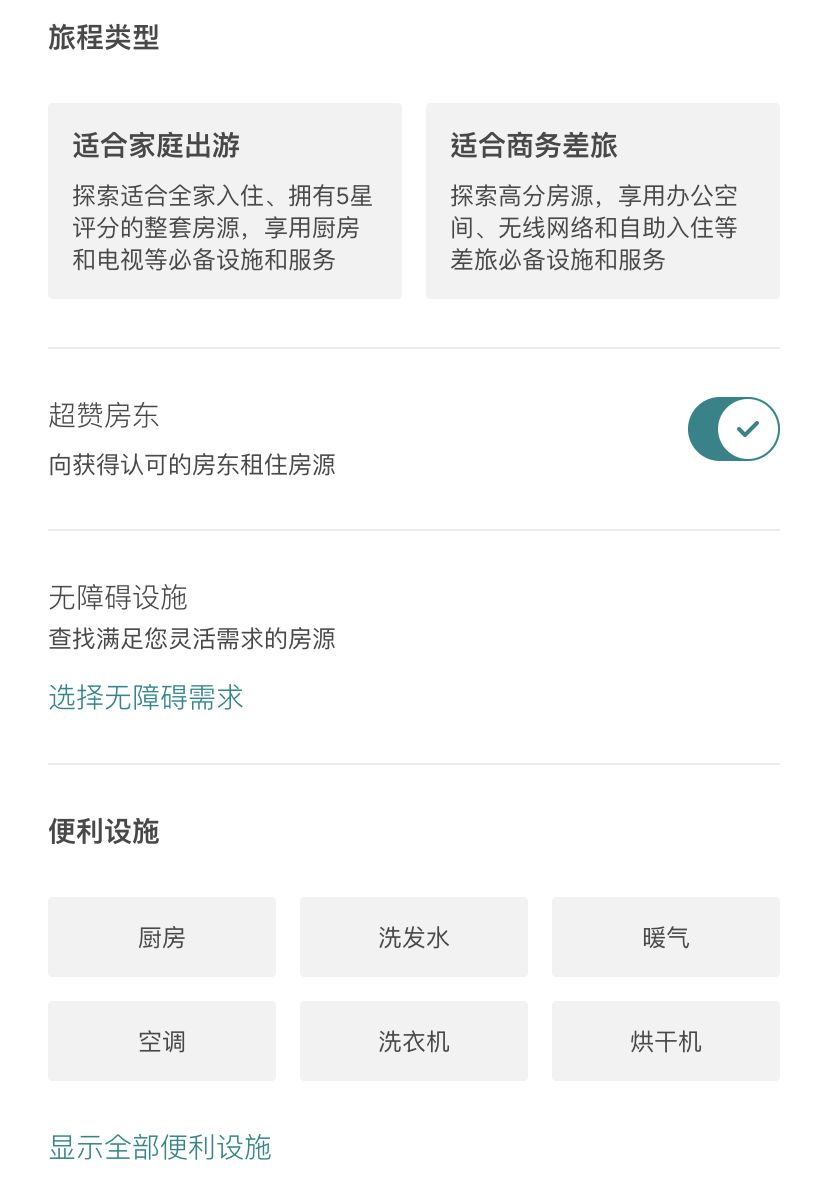Click the 向获得认可的房东租住房源 subtitle

(x=192, y=465)
